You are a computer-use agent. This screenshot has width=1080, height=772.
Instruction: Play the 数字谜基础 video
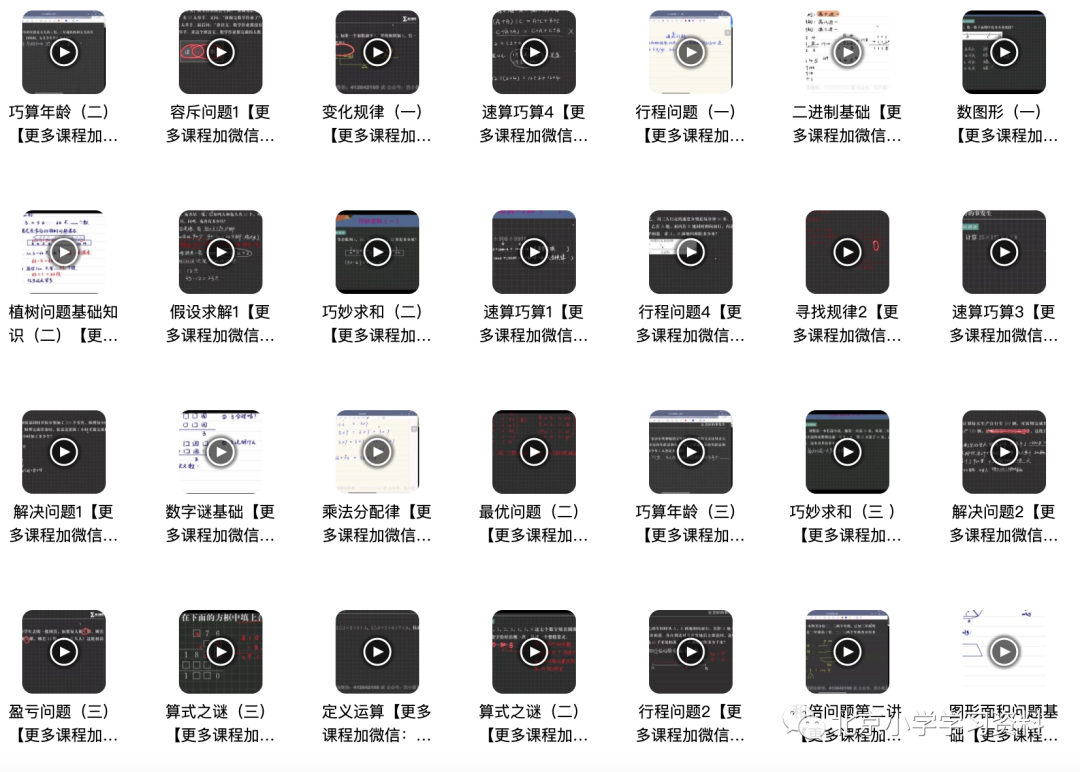tap(220, 452)
